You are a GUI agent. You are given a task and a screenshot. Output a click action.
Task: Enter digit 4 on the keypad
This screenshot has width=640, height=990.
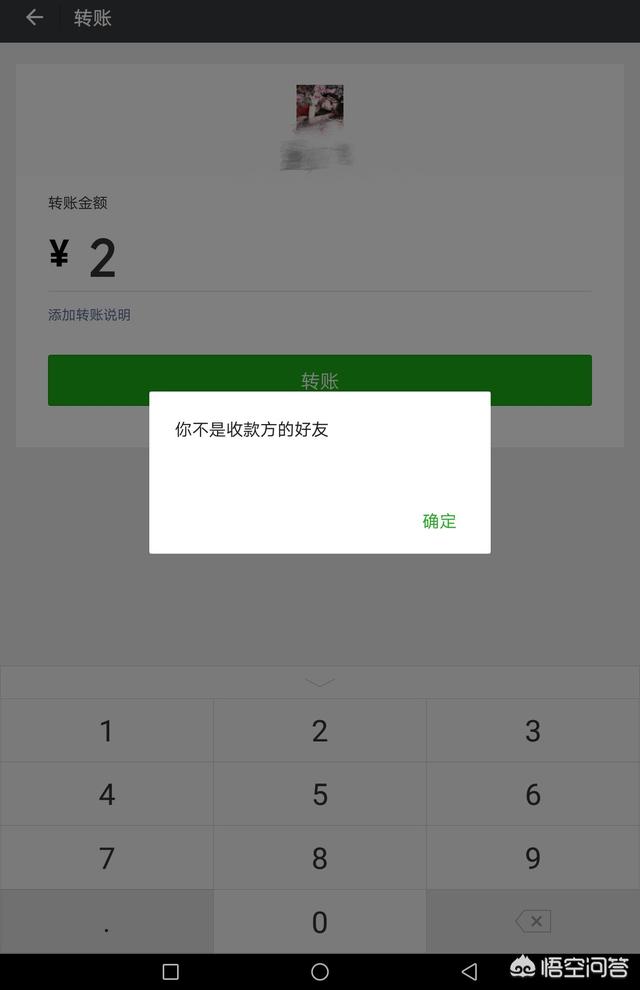106,795
